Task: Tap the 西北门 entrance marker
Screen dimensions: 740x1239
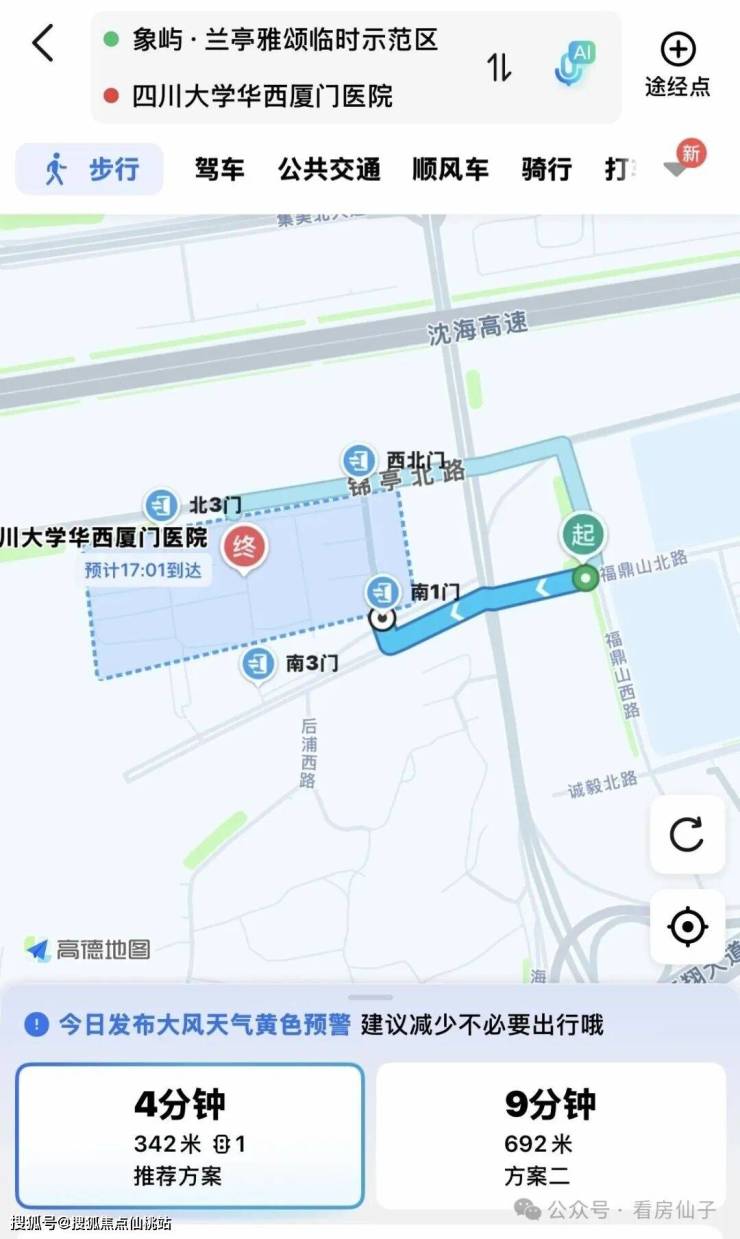Action: coord(359,461)
